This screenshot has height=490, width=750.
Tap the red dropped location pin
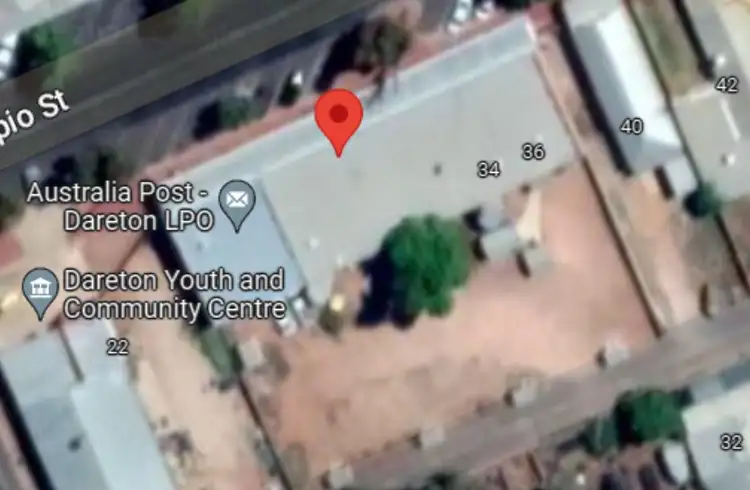[x=338, y=118]
